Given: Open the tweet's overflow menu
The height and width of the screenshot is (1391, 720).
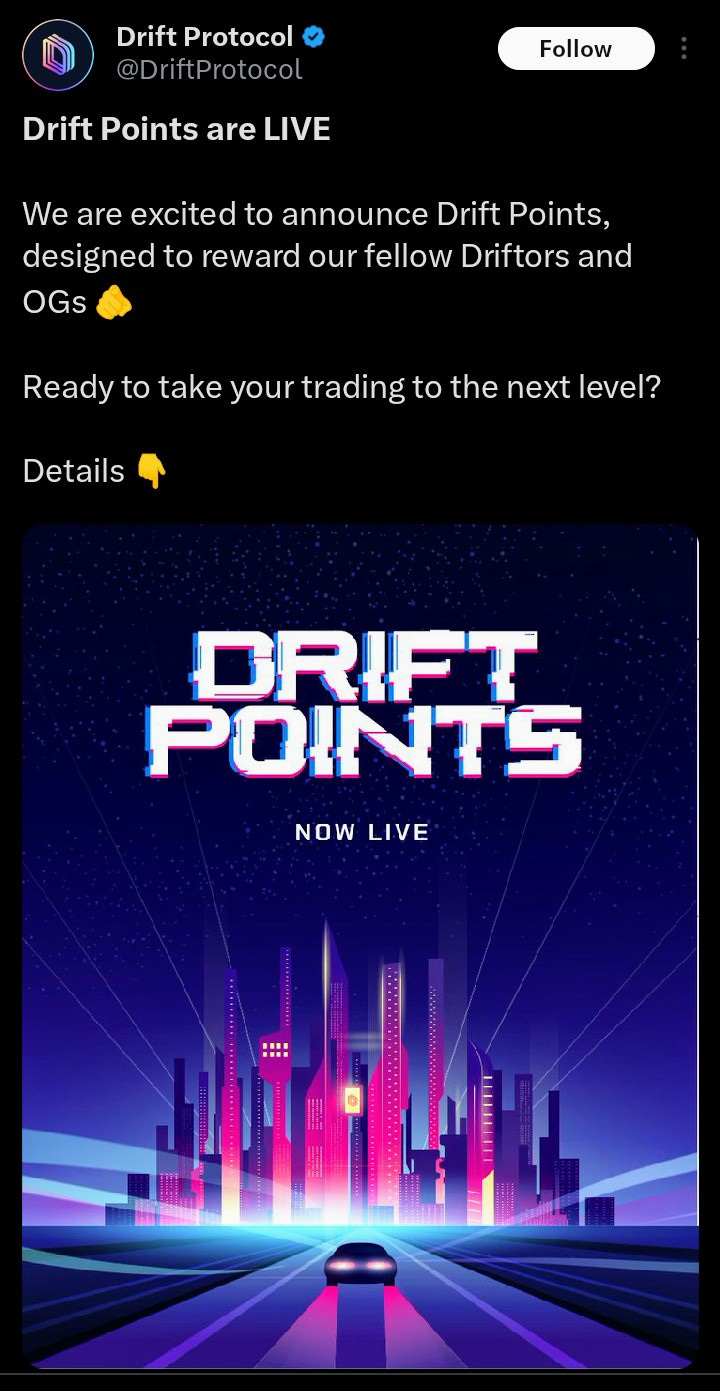Looking at the screenshot, I should 684,49.
